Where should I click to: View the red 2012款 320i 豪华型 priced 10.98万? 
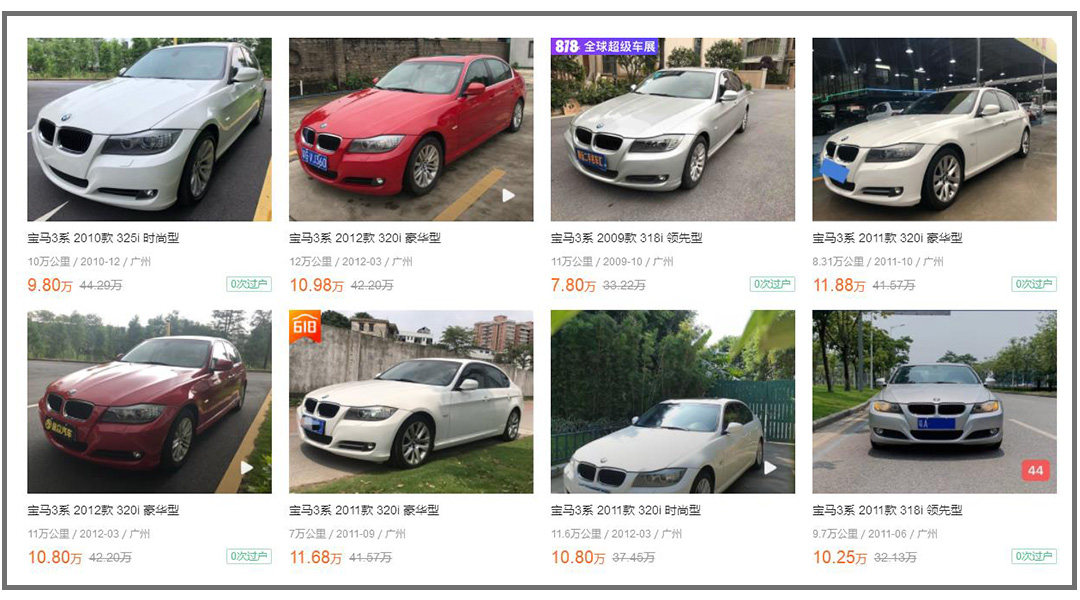(411, 130)
